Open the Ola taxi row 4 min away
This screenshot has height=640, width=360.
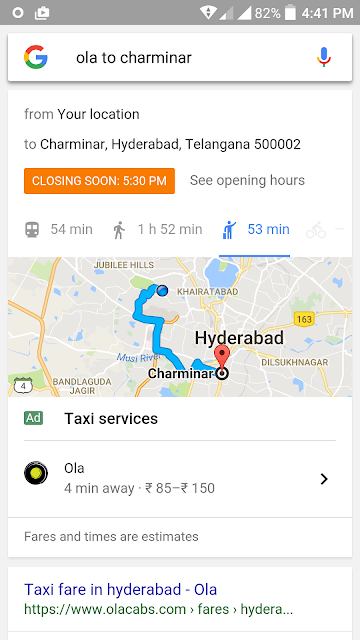180,478
